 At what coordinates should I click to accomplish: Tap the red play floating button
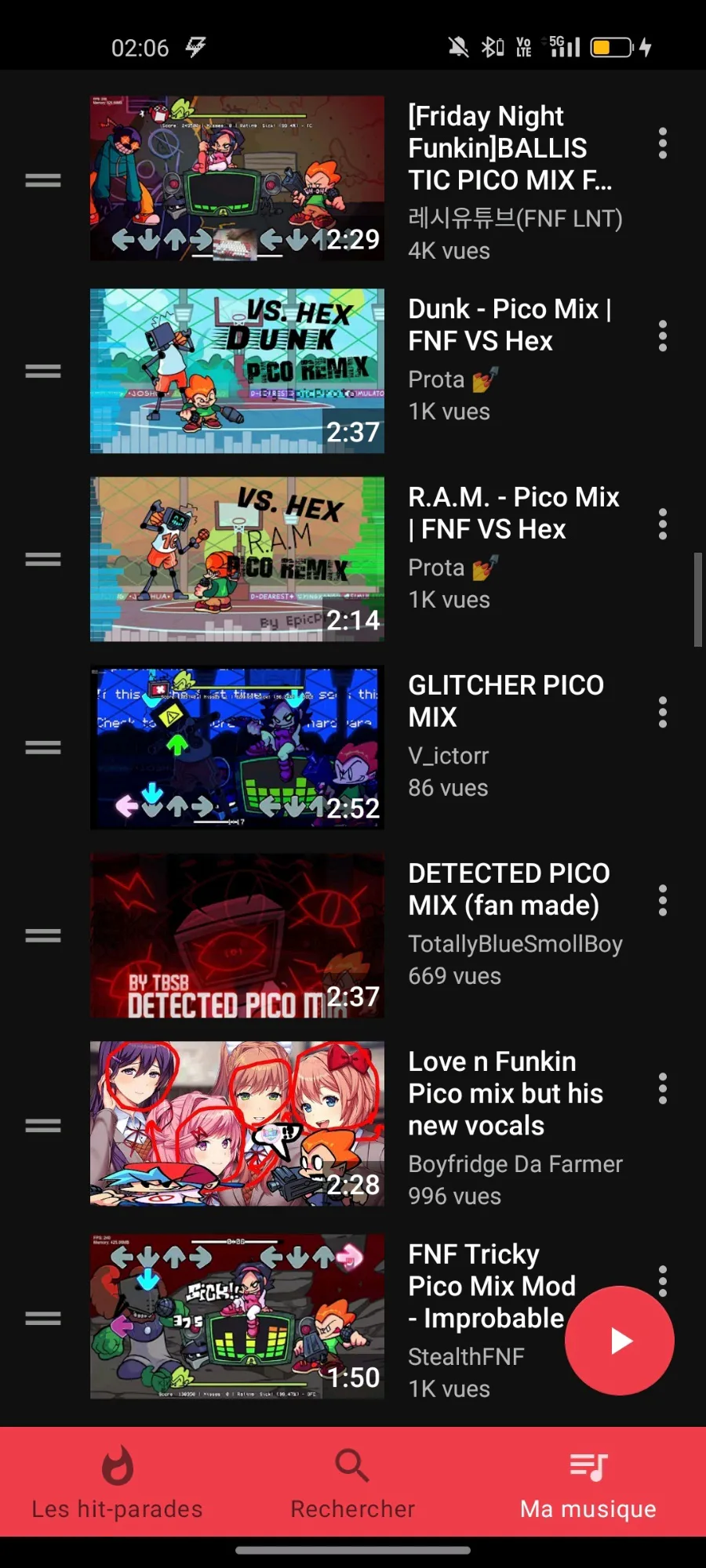619,1341
